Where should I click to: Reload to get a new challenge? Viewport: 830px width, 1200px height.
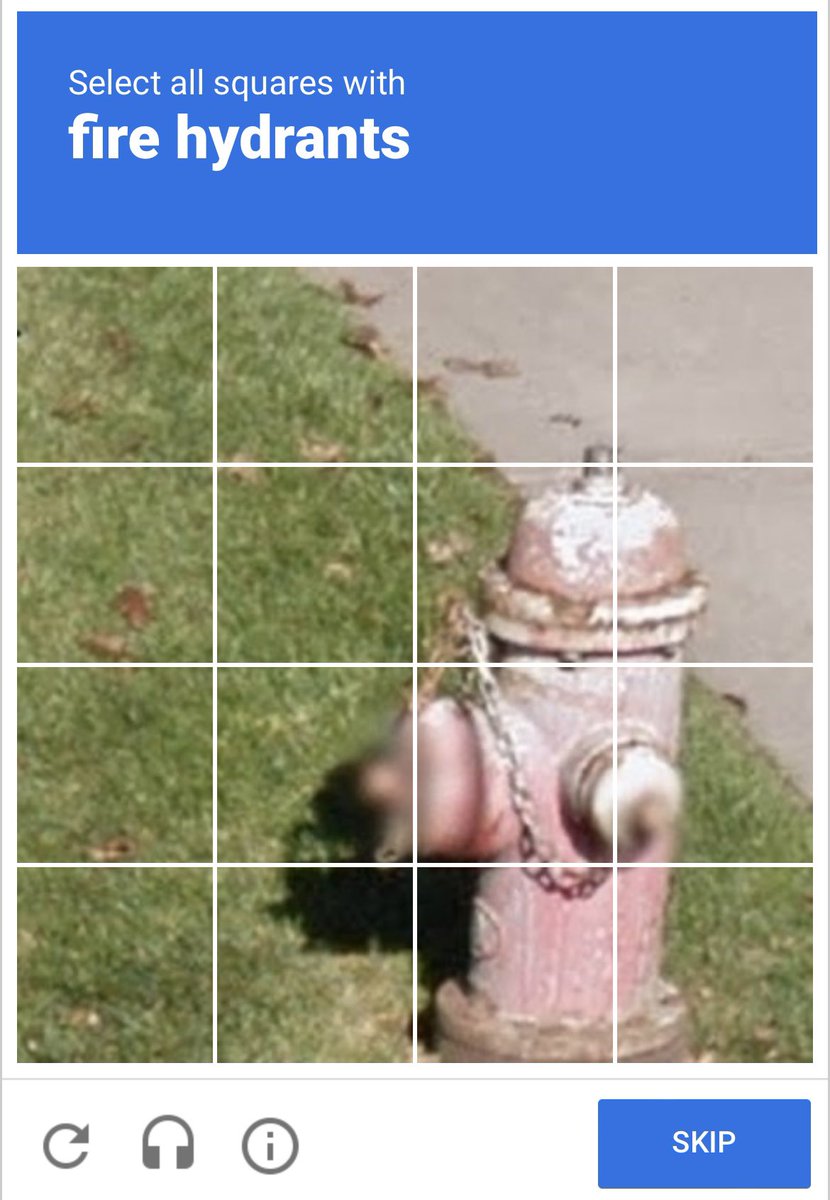[67, 1144]
